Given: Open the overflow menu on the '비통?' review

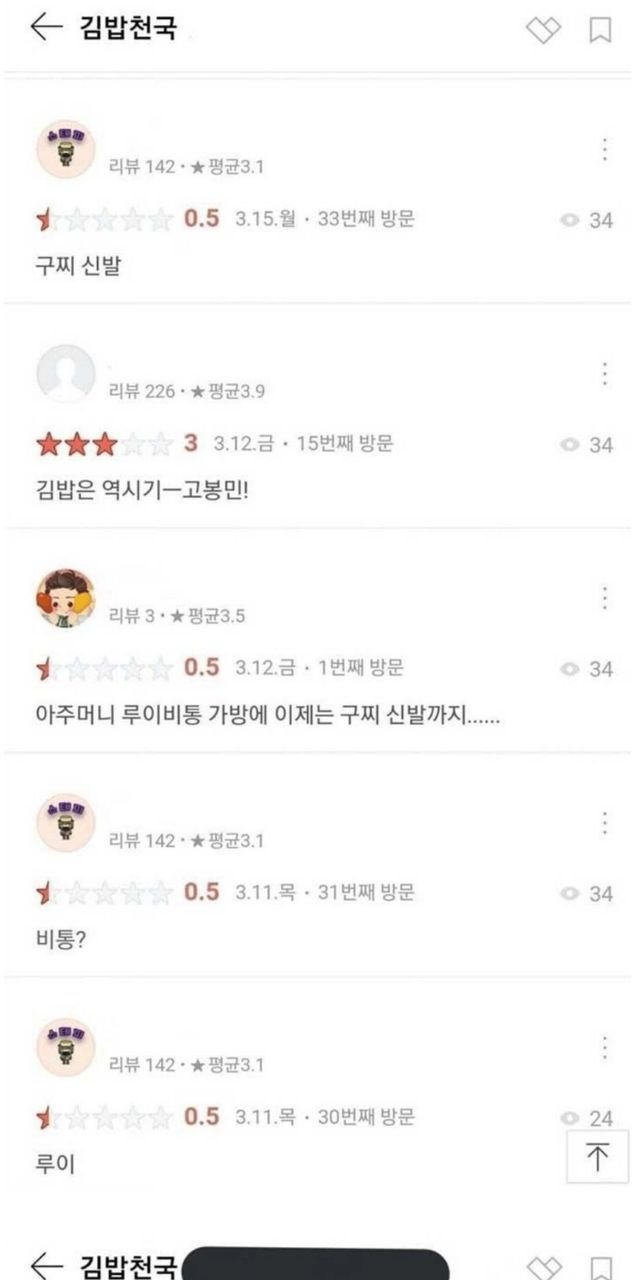Looking at the screenshot, I should (x=605, y=823).
